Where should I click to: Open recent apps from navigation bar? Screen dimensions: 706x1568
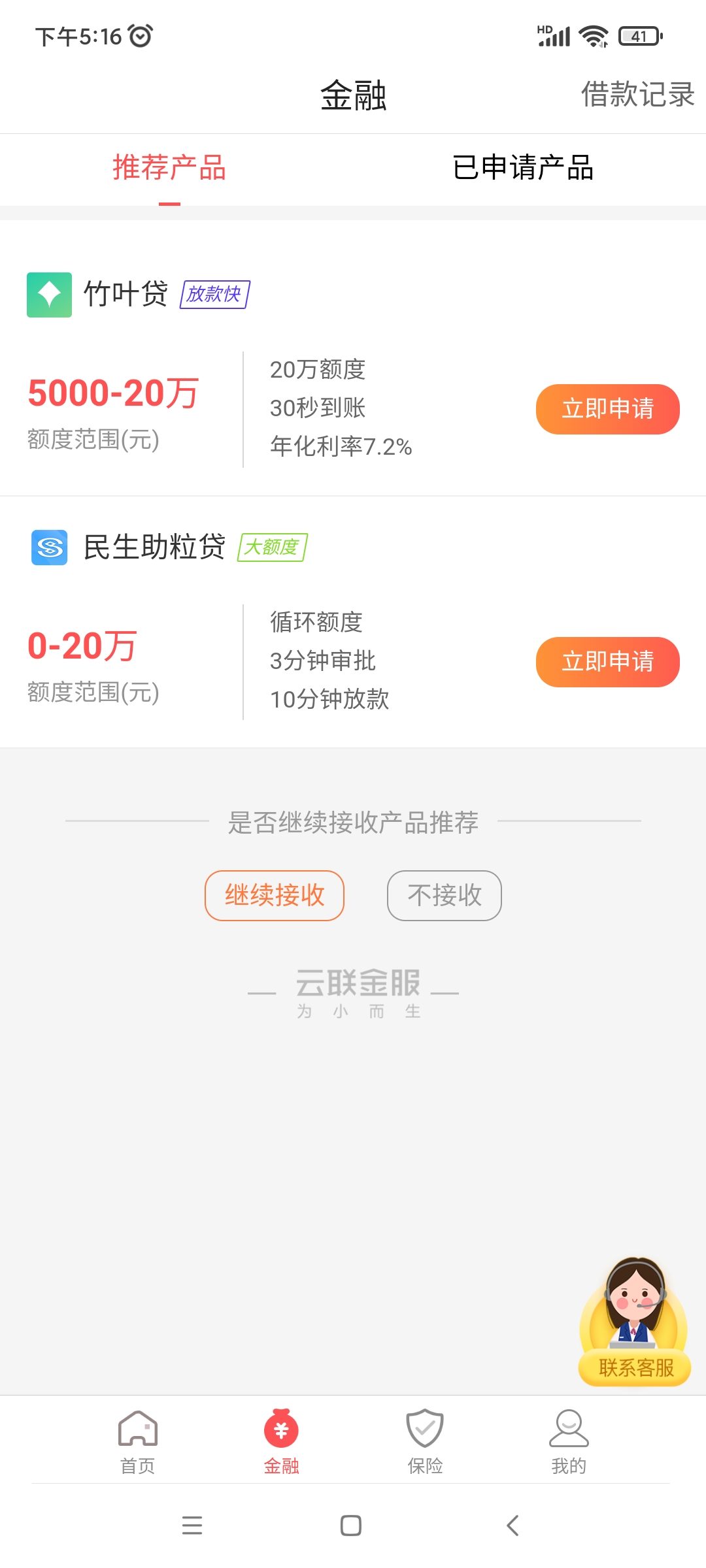pyautogui.click(x=192, y=1526)
